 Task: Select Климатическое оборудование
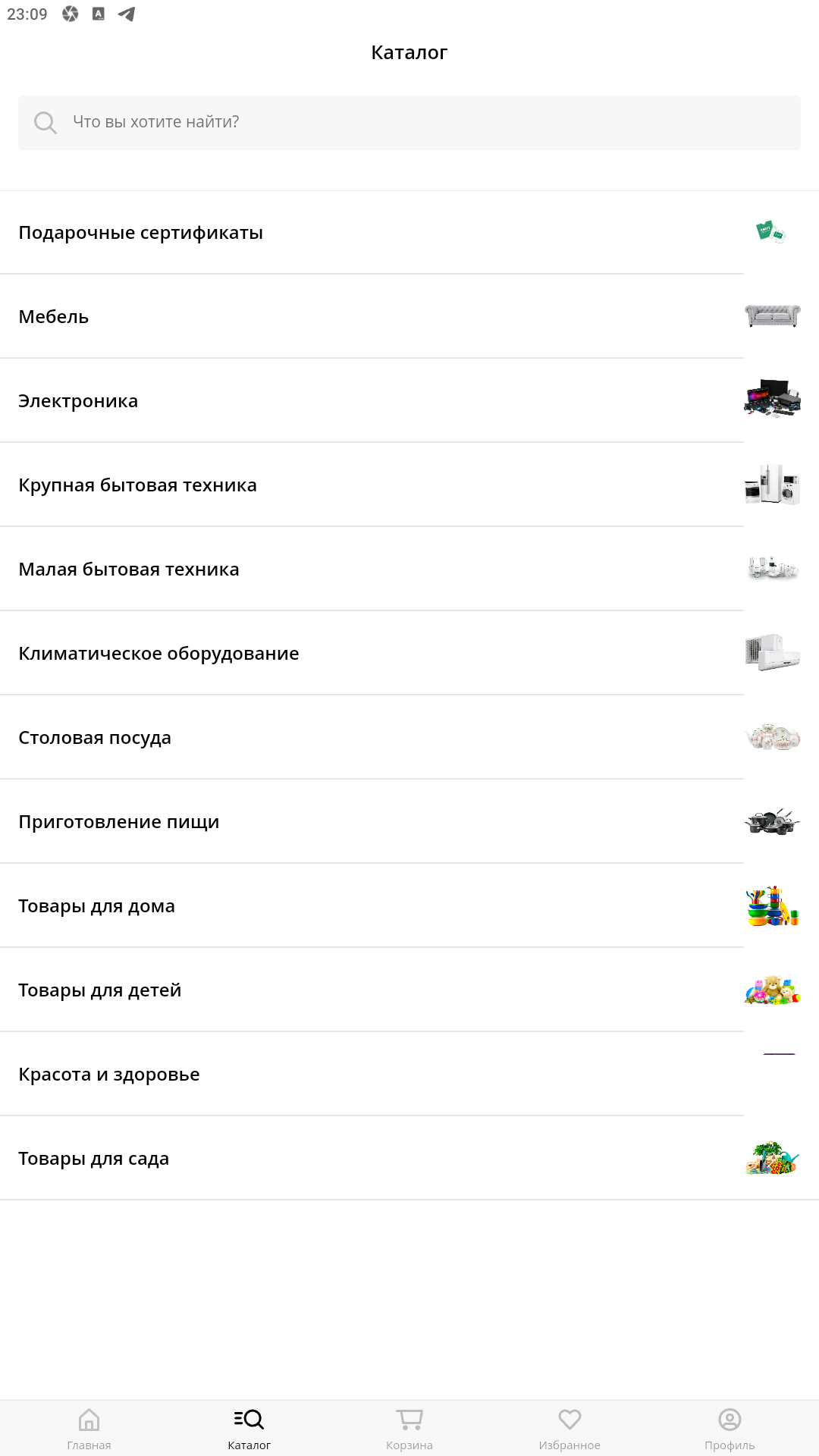pyautogui.click(x=409, y=653)
